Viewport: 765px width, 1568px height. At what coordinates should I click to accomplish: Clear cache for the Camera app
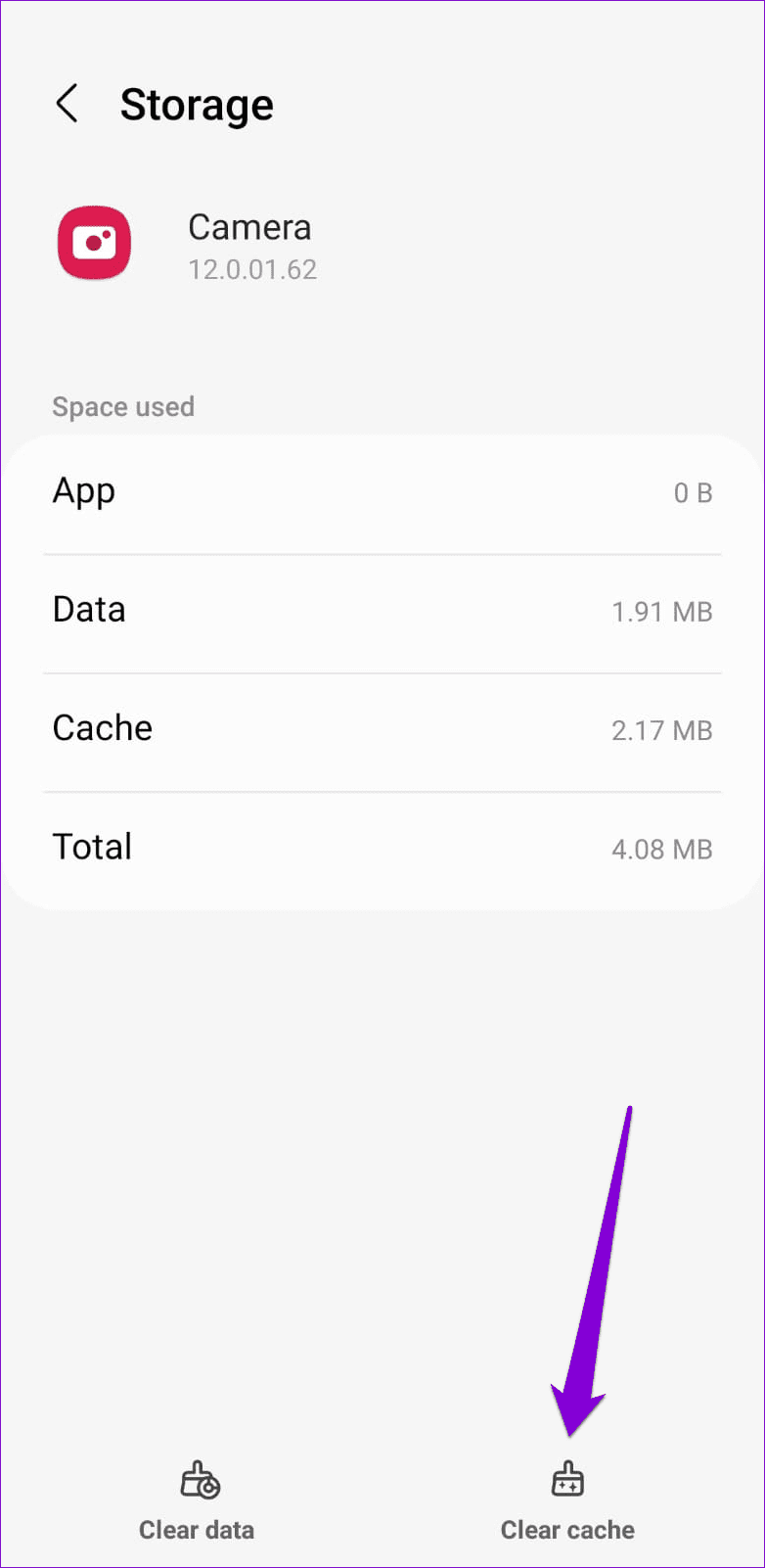[x=567, y=1502]
